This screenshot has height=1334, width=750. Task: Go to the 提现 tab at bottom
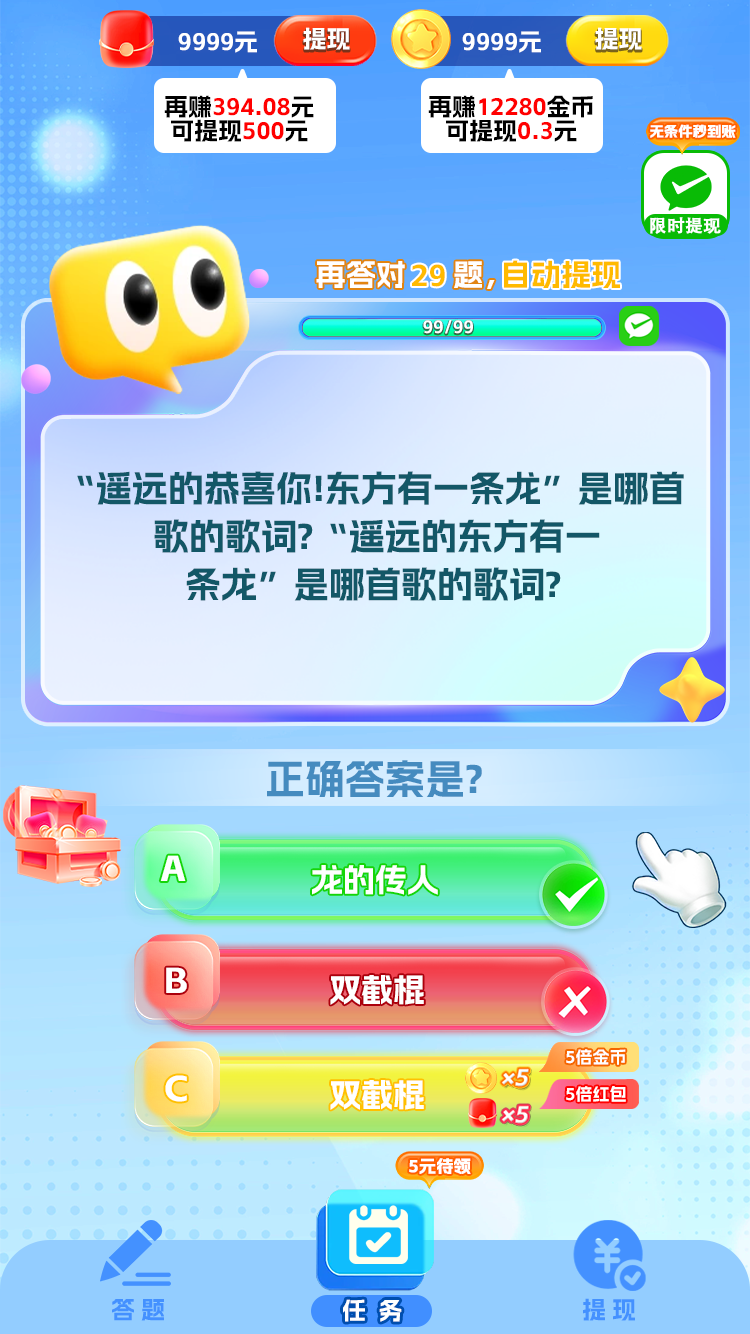tap(609, 1272)
